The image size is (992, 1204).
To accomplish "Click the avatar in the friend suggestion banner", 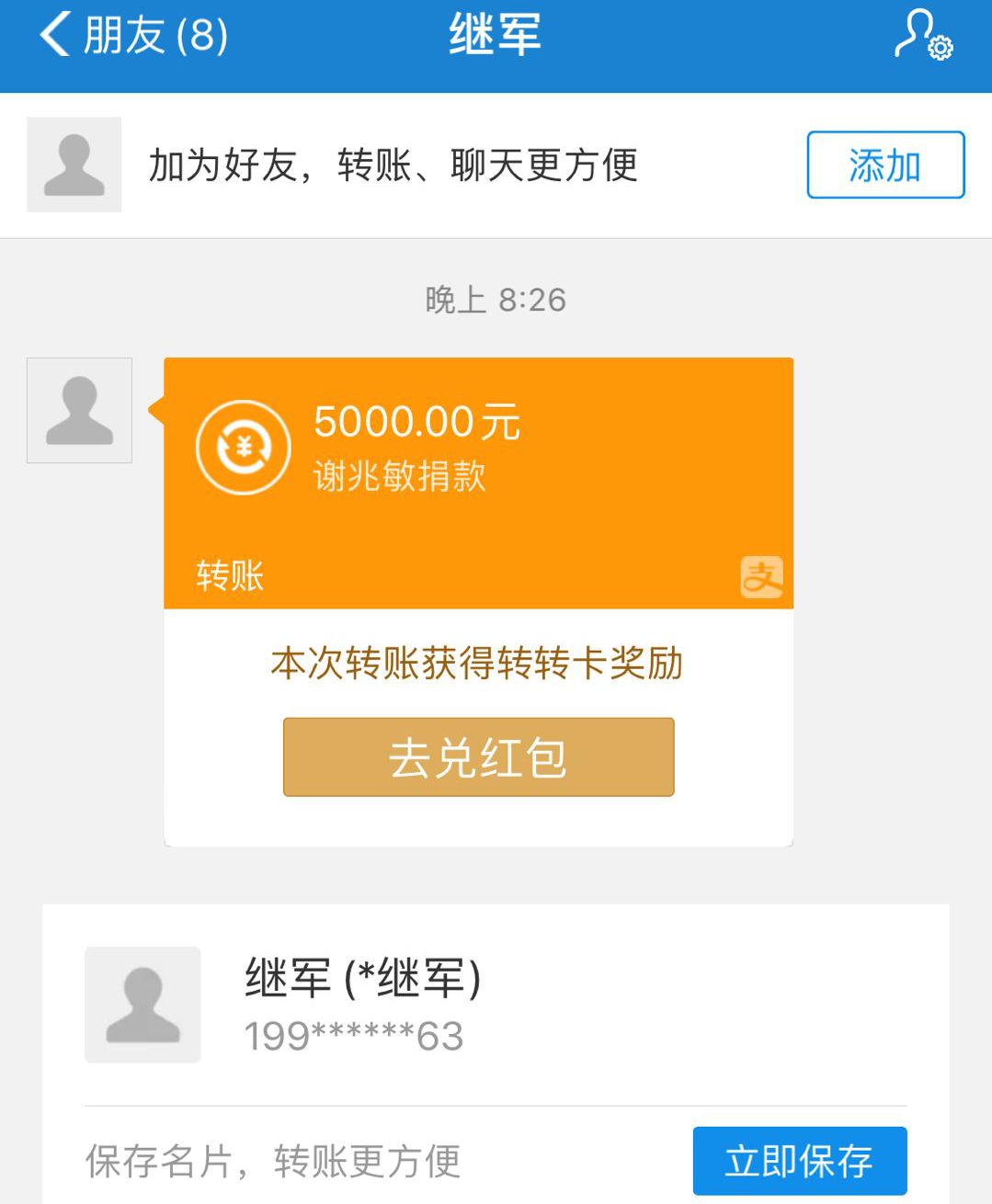I will pos(74,165).
